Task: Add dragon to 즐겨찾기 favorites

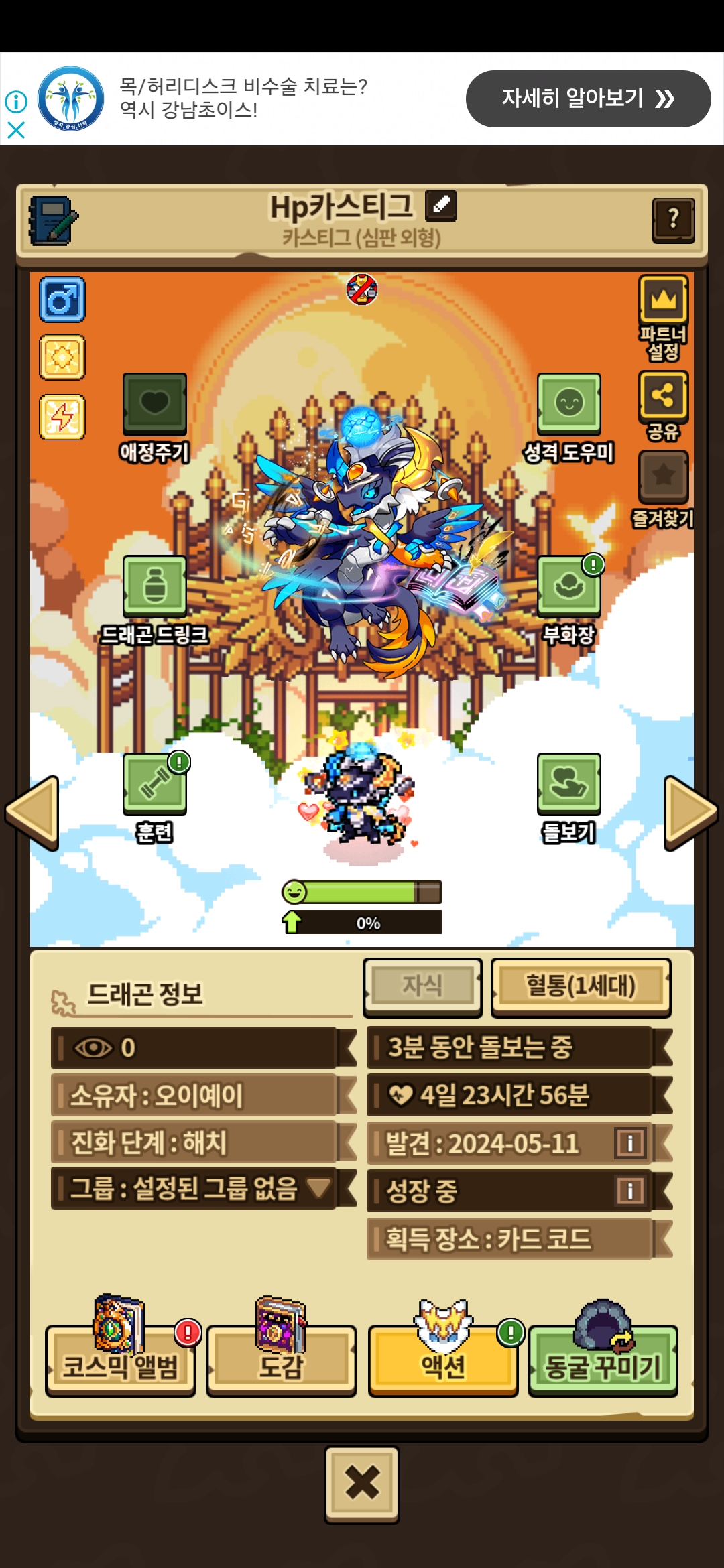Action: (663, 476)
